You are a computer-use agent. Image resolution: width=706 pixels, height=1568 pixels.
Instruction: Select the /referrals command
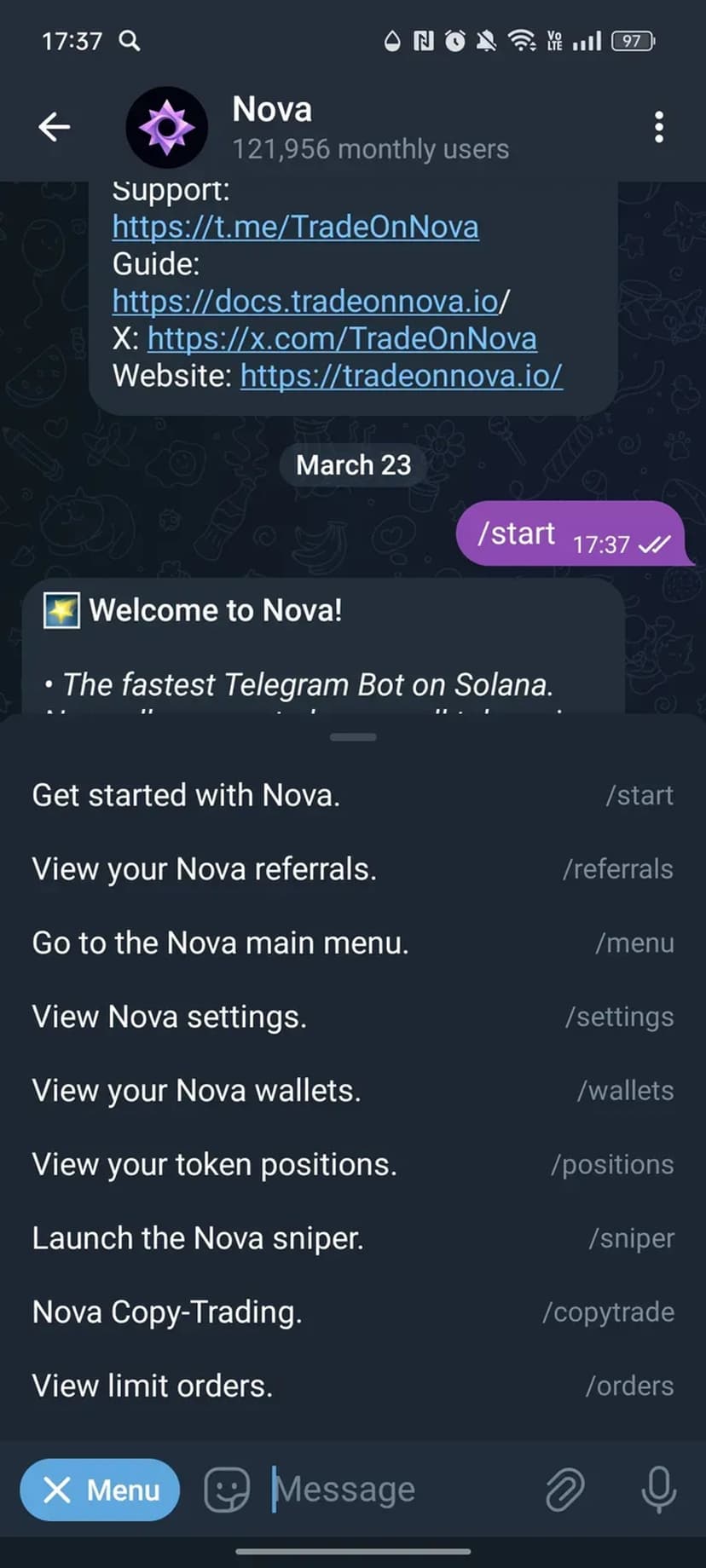(x=353, y=869)
